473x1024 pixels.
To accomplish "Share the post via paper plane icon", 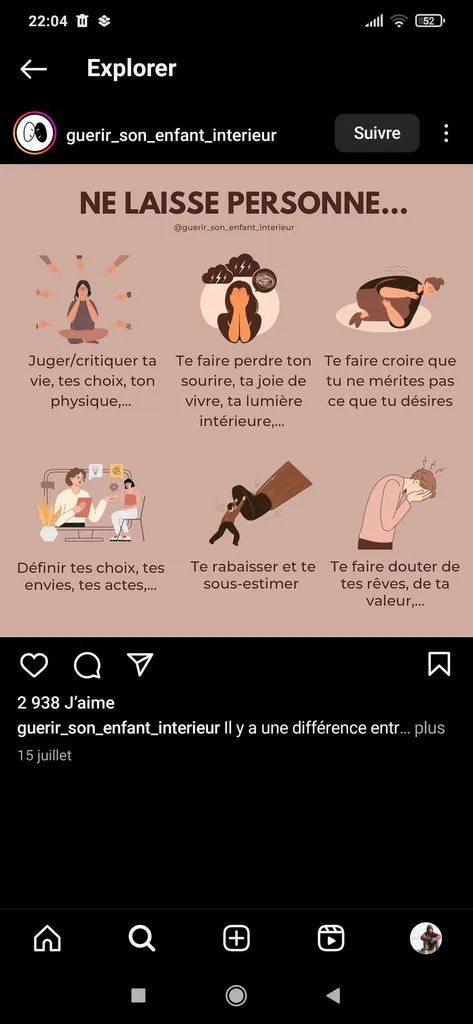I will coord(140,664).
